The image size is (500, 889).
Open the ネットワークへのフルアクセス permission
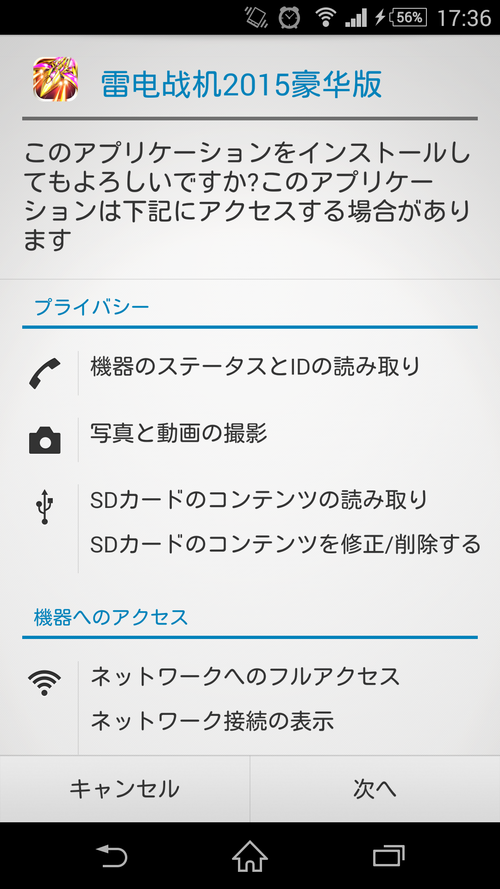tap(245, 676)
